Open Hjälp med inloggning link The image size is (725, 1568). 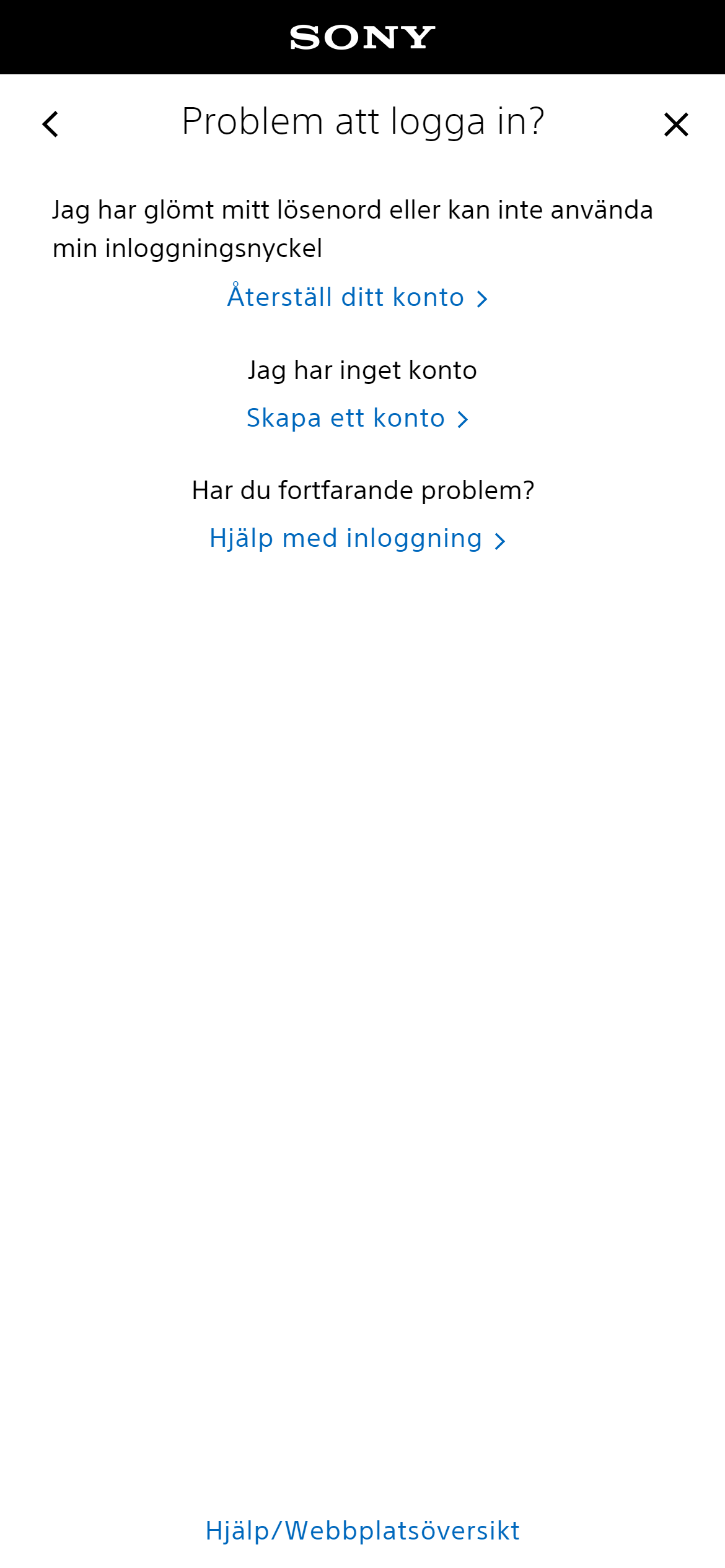358,539
